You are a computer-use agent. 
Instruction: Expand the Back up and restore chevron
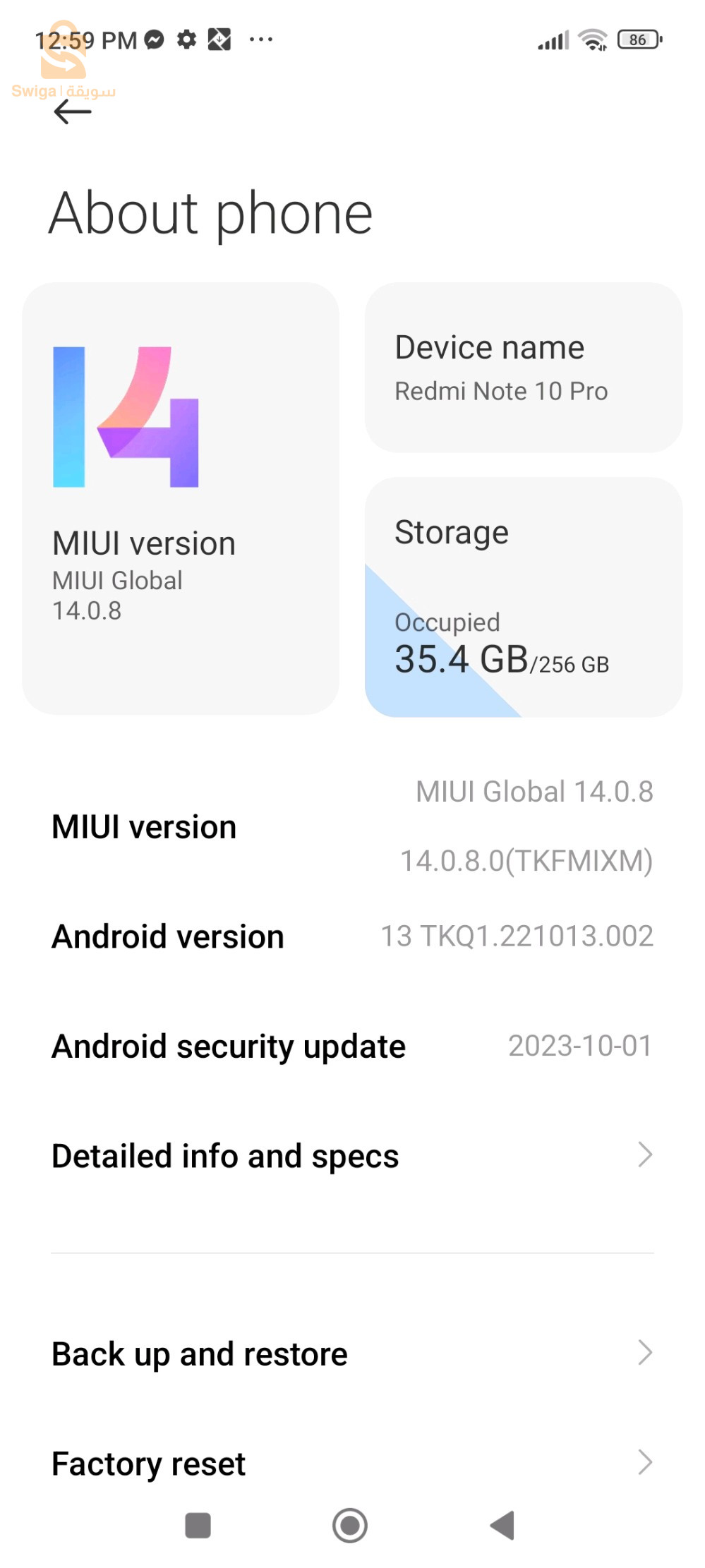[646, 1353]
